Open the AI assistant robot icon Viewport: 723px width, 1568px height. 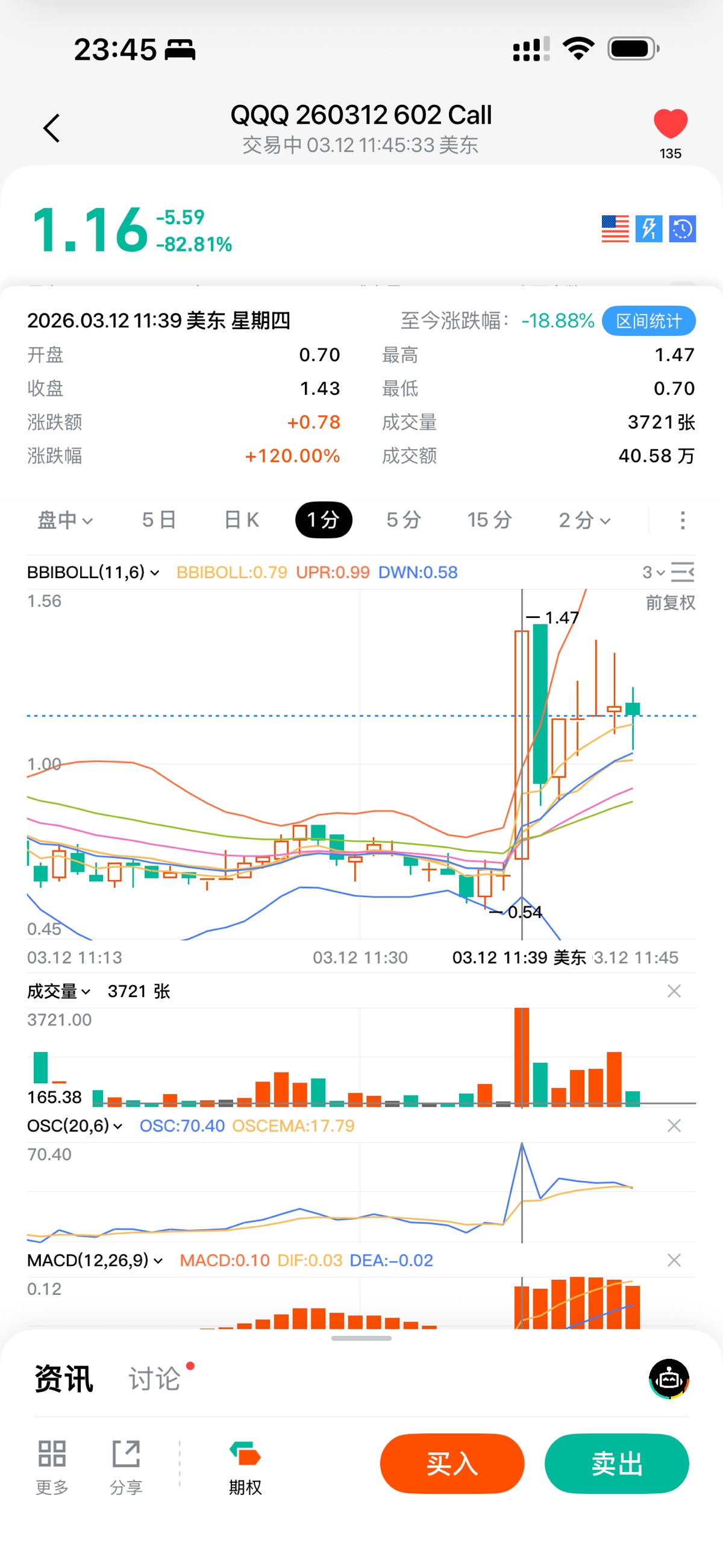pyautogui.click(x=669, y=1379)
